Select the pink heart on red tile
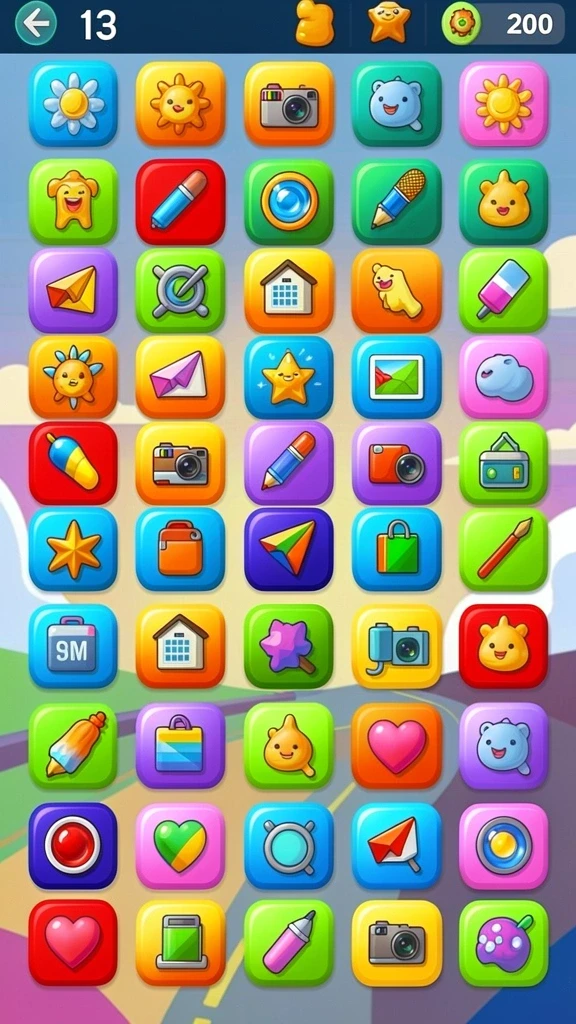Screen dimensions: 576x1024 73,943
